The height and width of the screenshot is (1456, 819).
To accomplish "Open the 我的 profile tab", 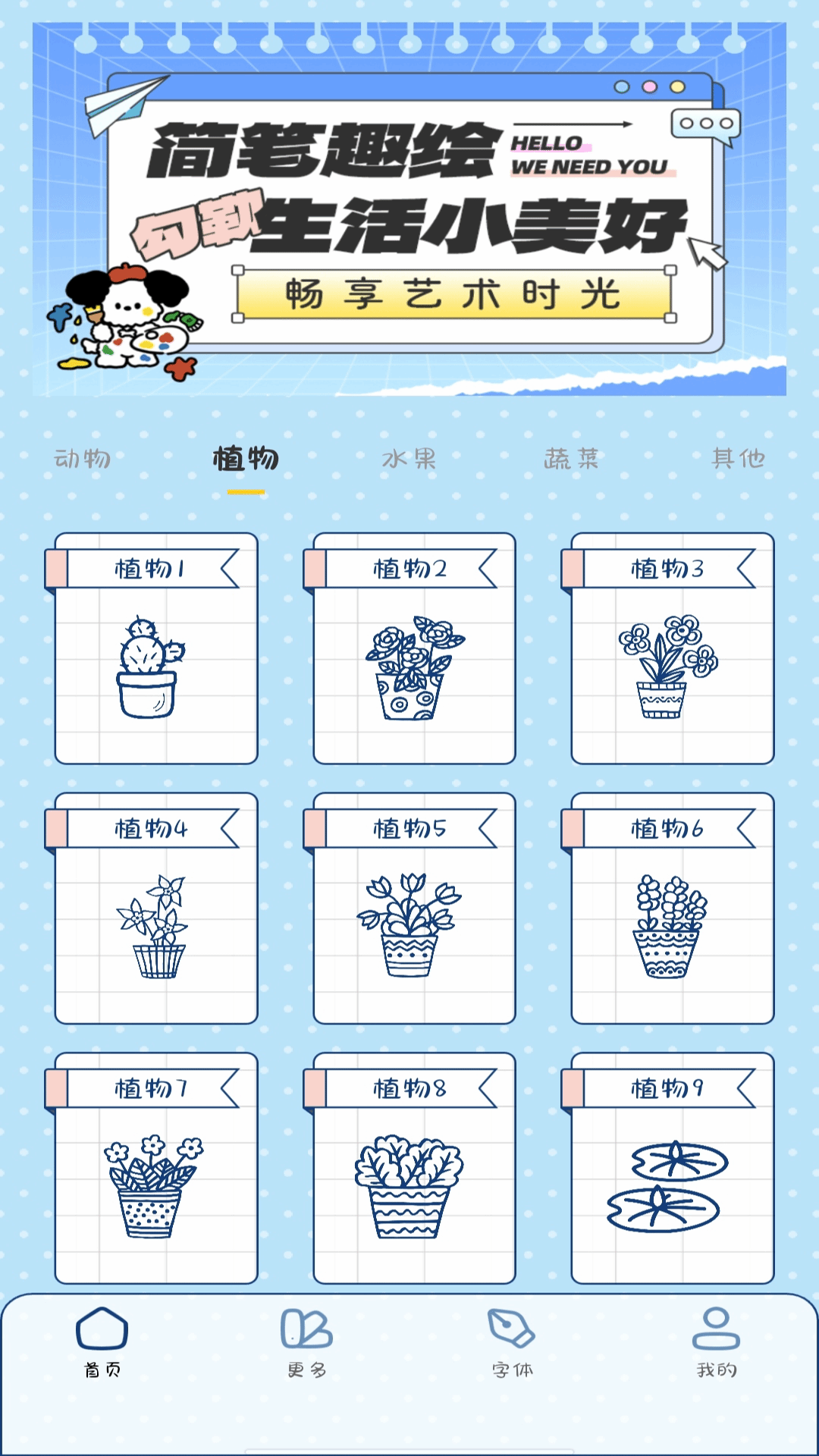I will [x=716, y=1341].
